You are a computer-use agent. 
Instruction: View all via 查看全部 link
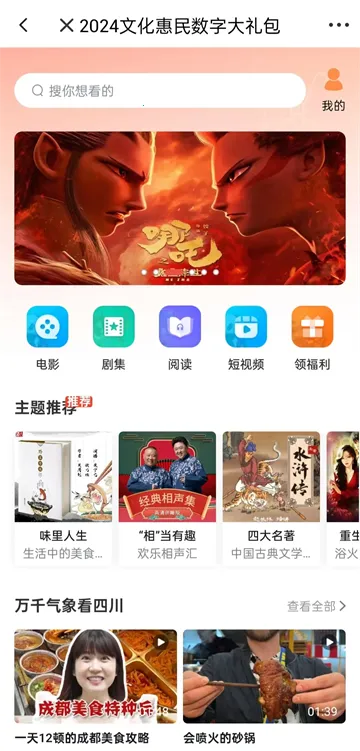[x=316, y=606]
